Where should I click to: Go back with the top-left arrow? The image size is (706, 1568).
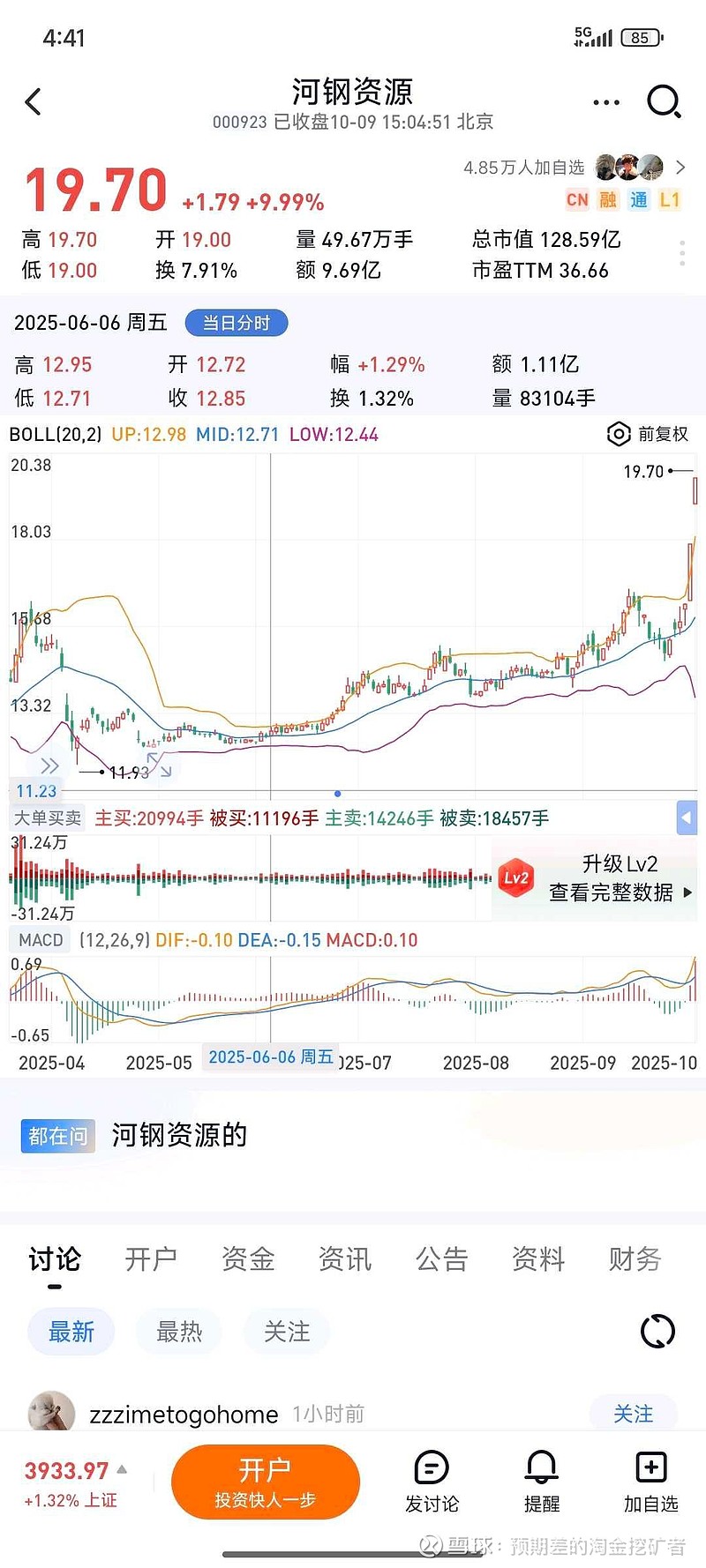34,102
